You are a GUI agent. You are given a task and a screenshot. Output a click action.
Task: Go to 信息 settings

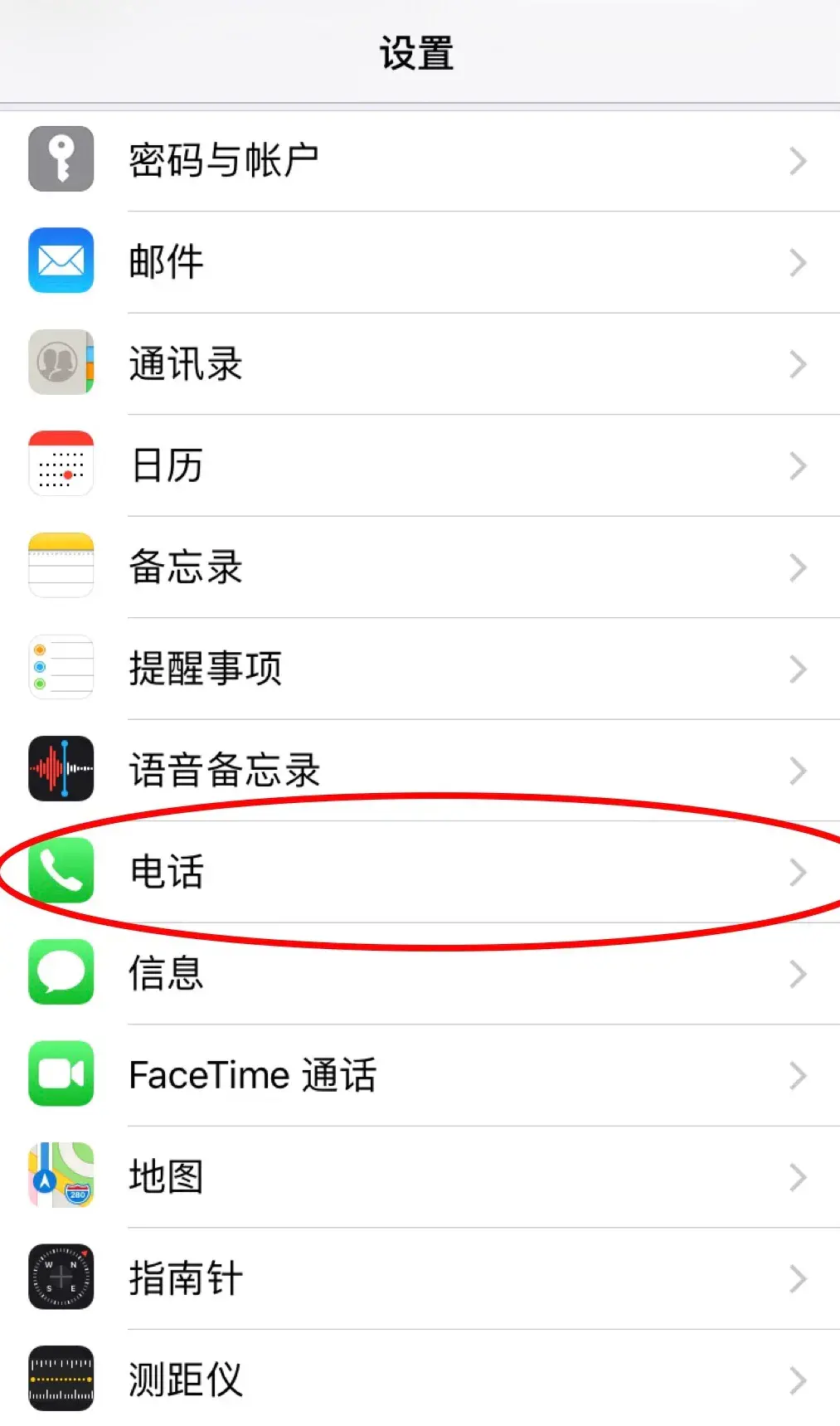[420, 974]
